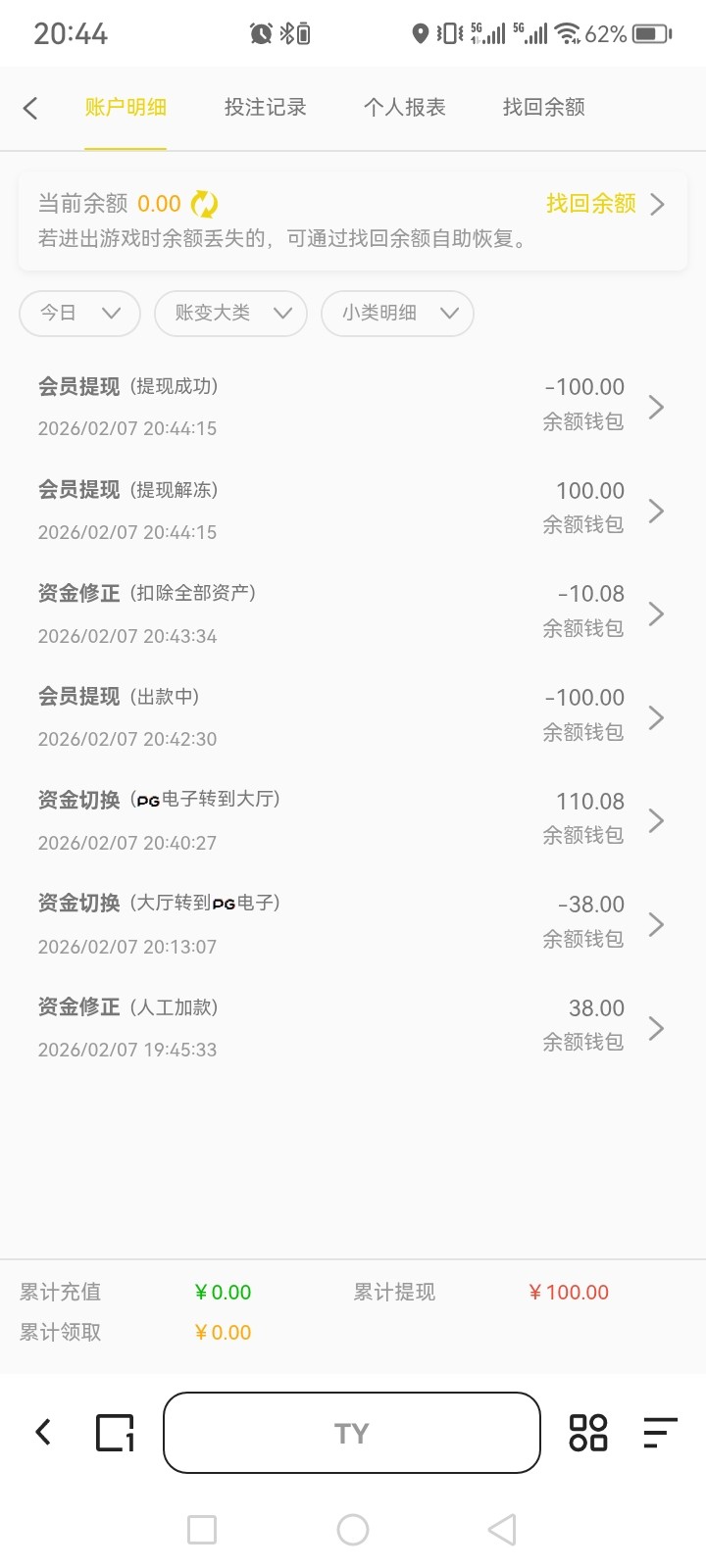View the 资金修正 (扣除全部资产) entry

point(353,614)
